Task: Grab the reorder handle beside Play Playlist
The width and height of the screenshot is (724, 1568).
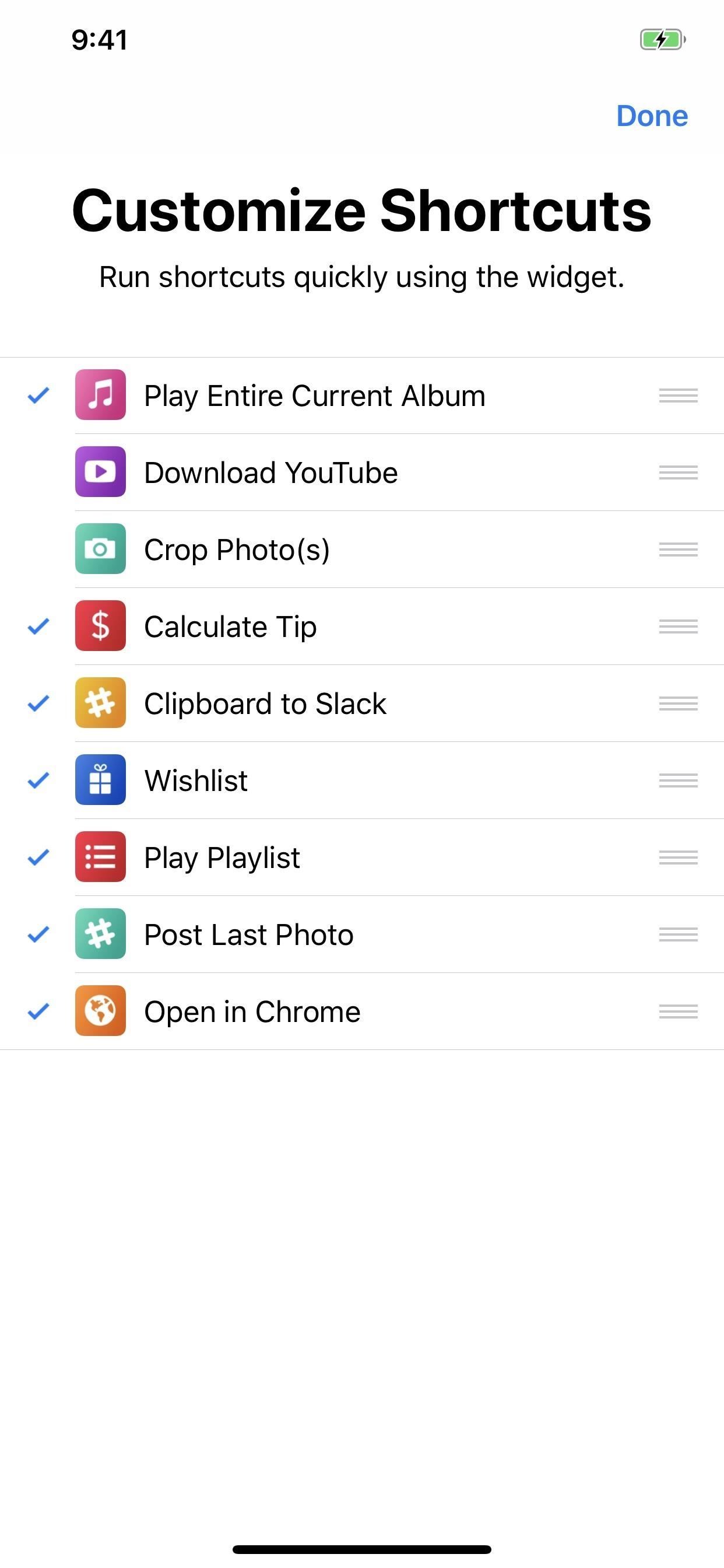Action: point(678,857)
